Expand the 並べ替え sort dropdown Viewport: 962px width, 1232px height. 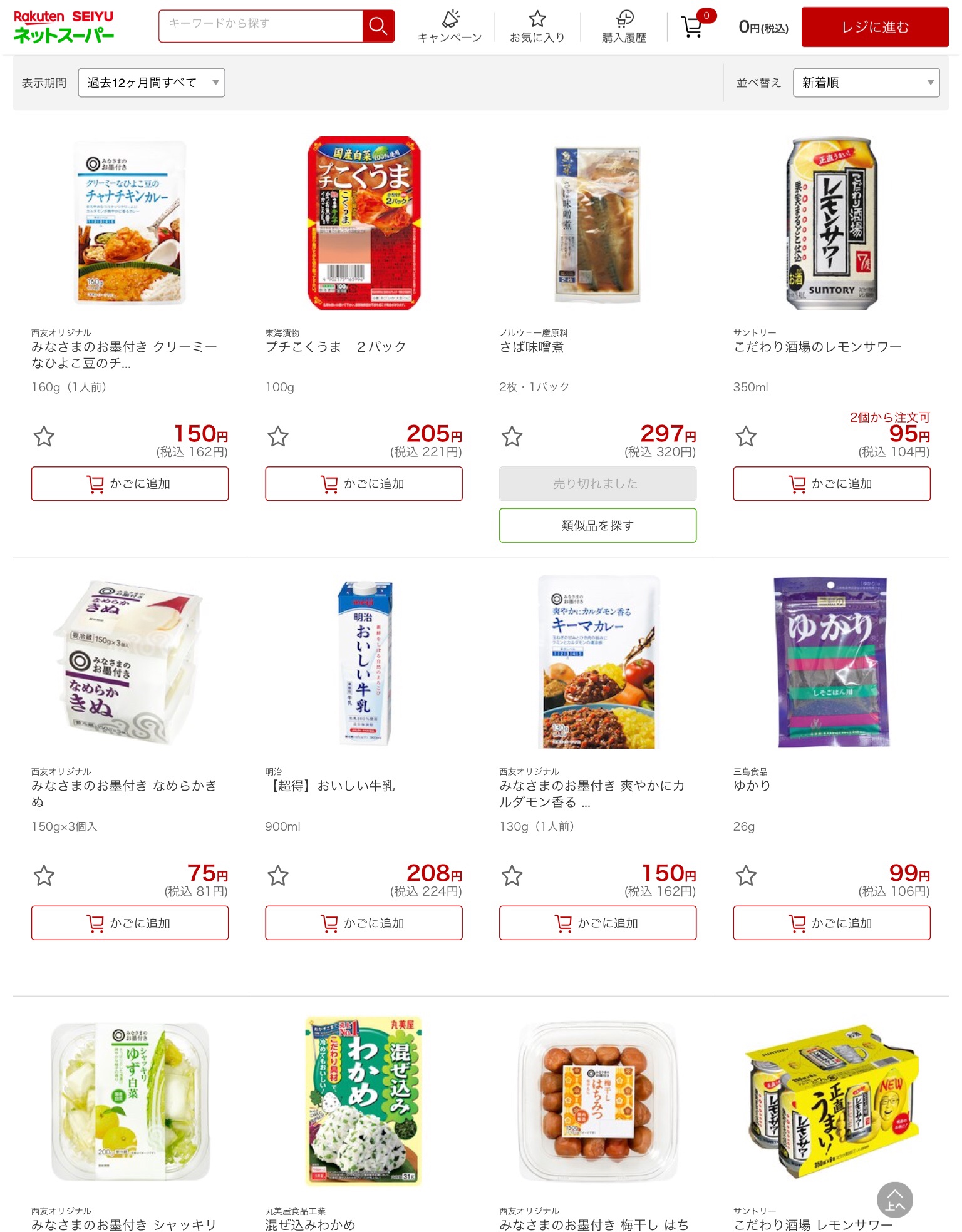pyautogui.click(x=866, y=83)
